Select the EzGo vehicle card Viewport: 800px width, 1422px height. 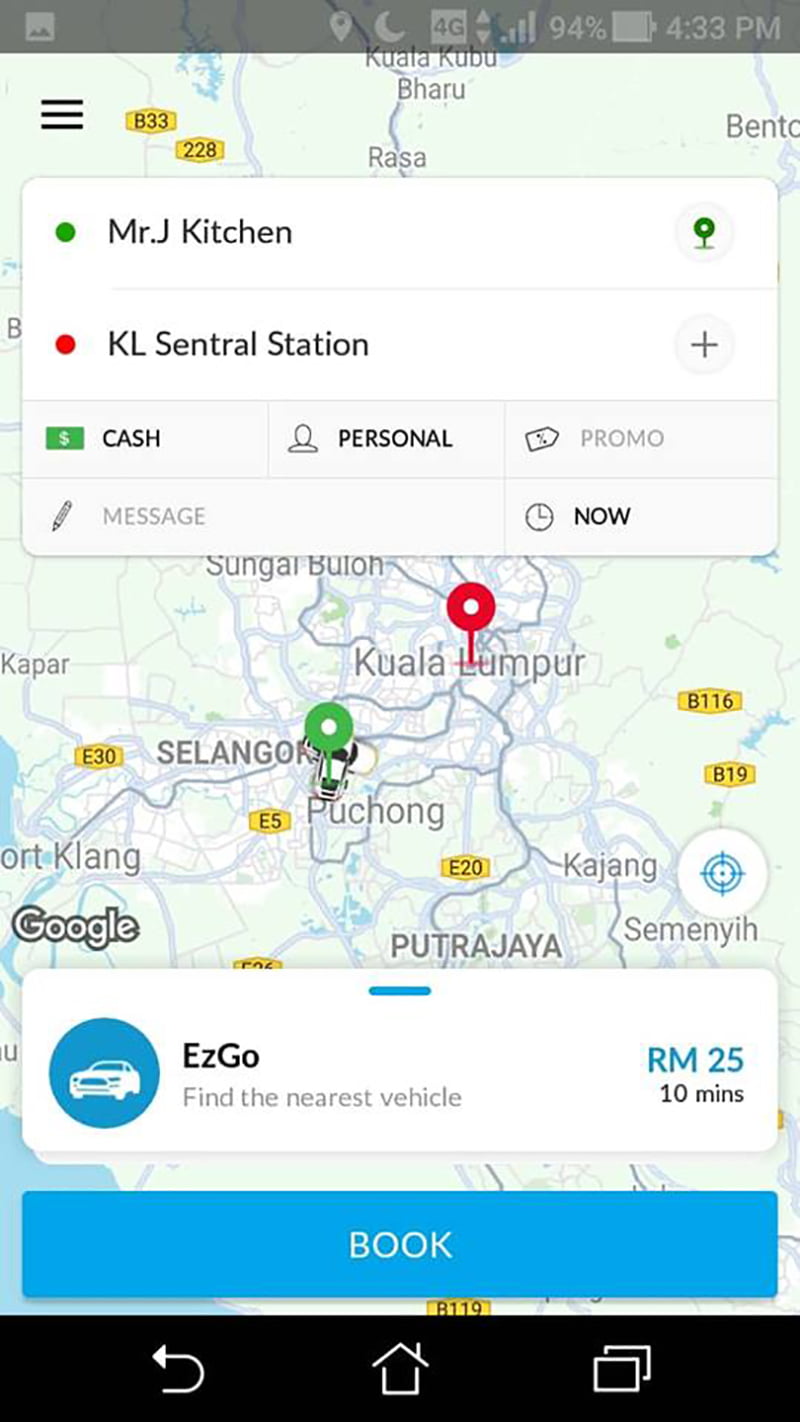[400, 1073]
